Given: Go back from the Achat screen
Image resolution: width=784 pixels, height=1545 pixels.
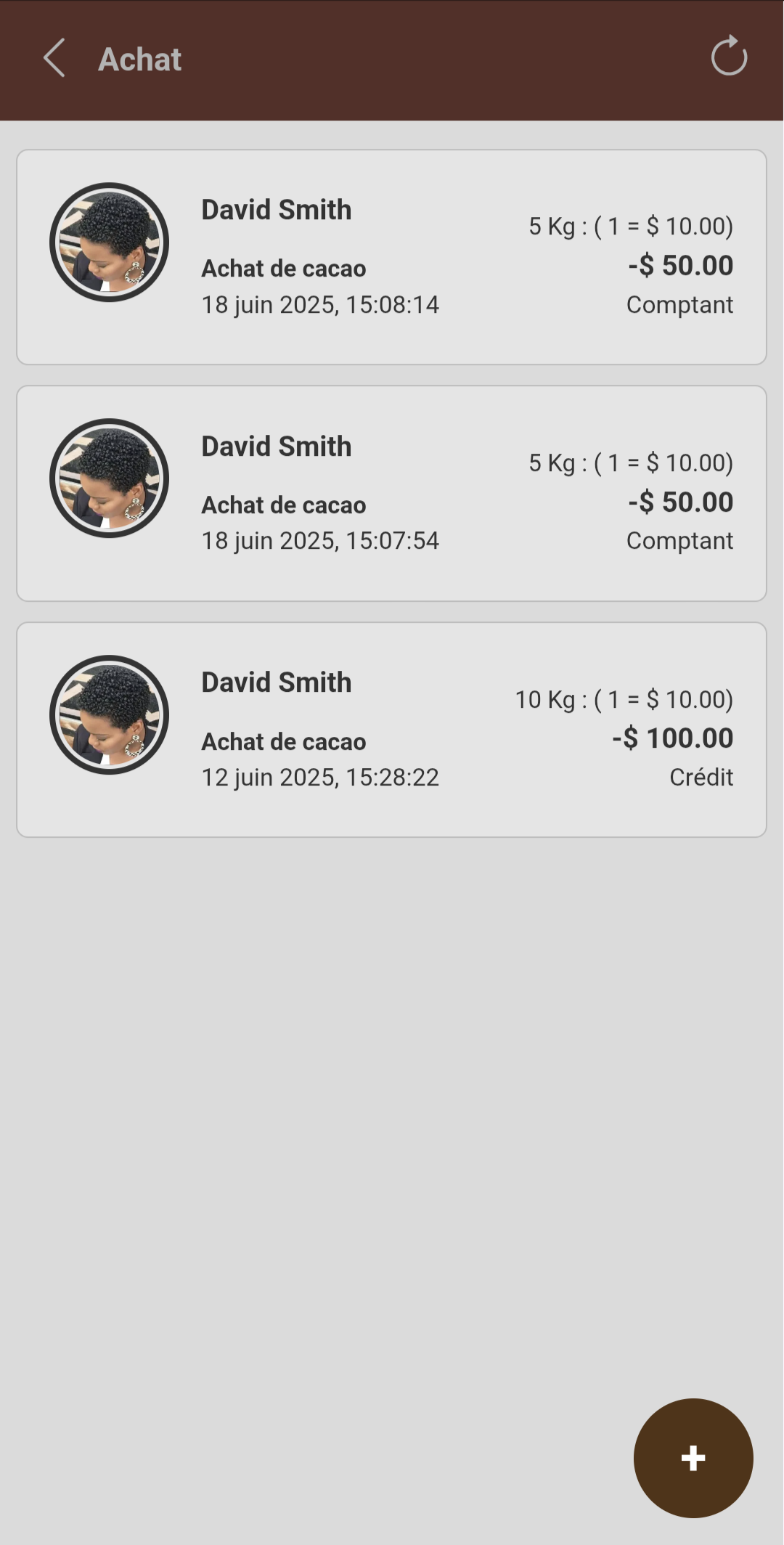Looking at the screenshot, I should pyautogui.click(x=54, y=58).
